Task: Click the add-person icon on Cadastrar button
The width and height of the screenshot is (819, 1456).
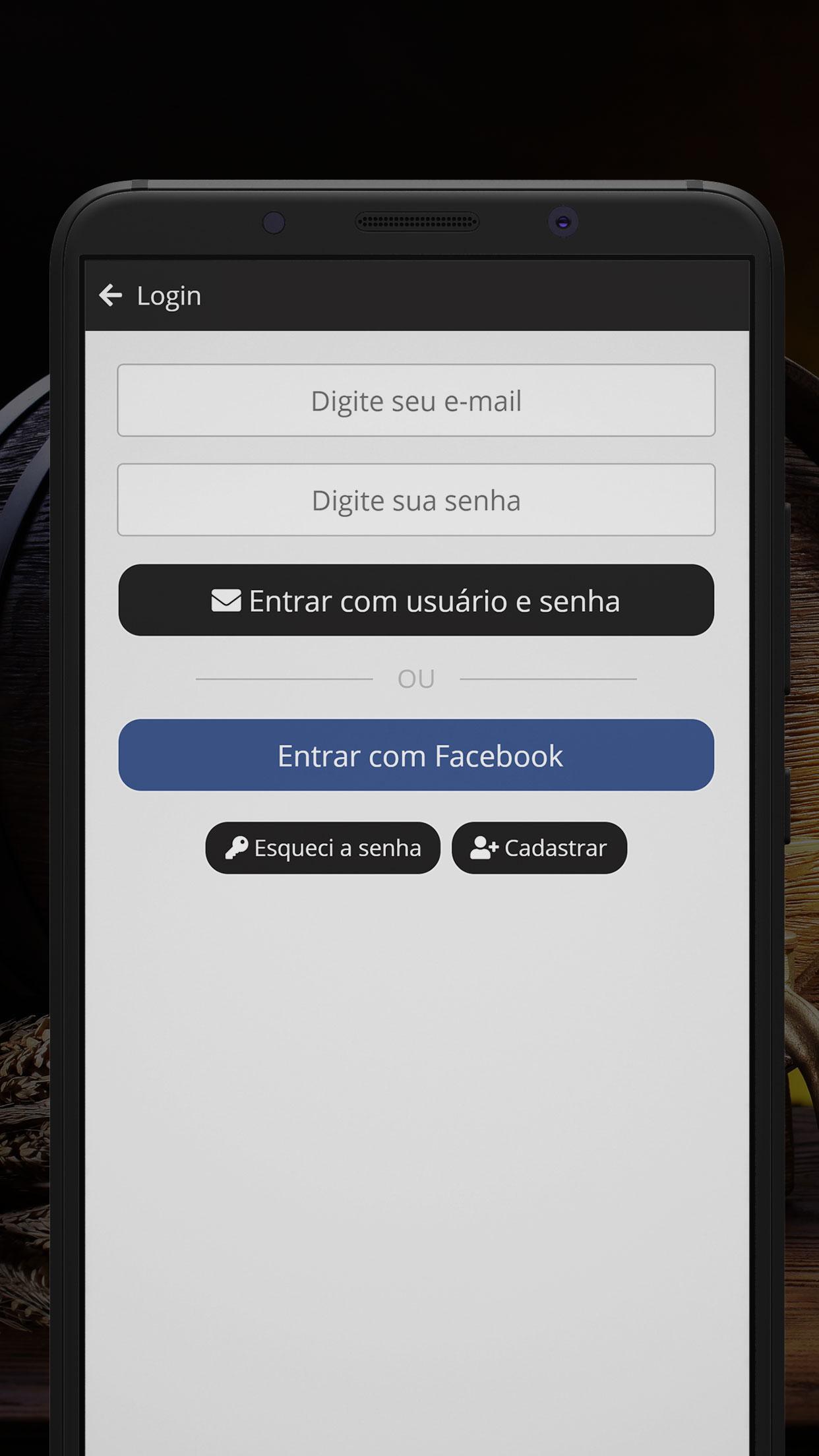Action: pos(485,848)
